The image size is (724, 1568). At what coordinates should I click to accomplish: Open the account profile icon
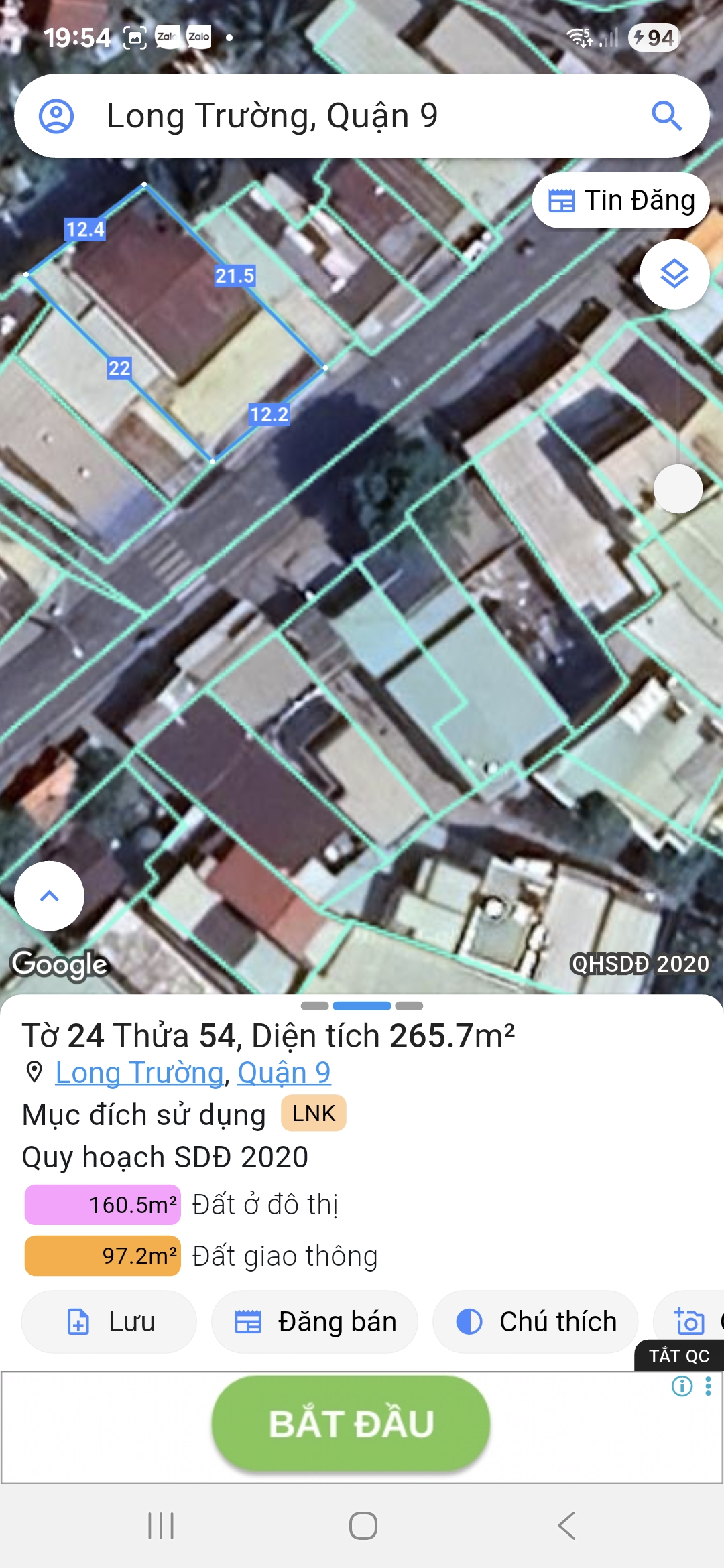tap(56, 116)
